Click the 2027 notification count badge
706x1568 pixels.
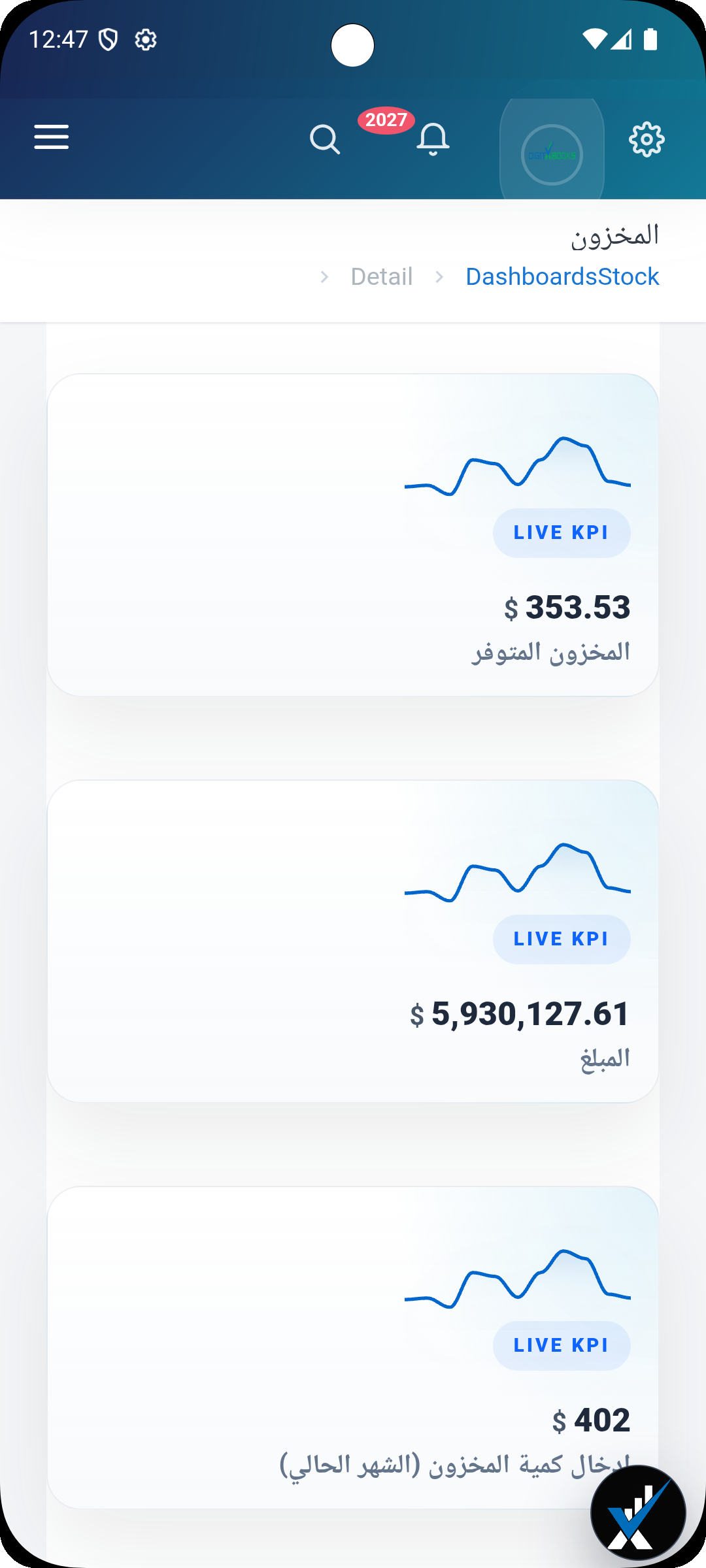click(x=385, y=120)
